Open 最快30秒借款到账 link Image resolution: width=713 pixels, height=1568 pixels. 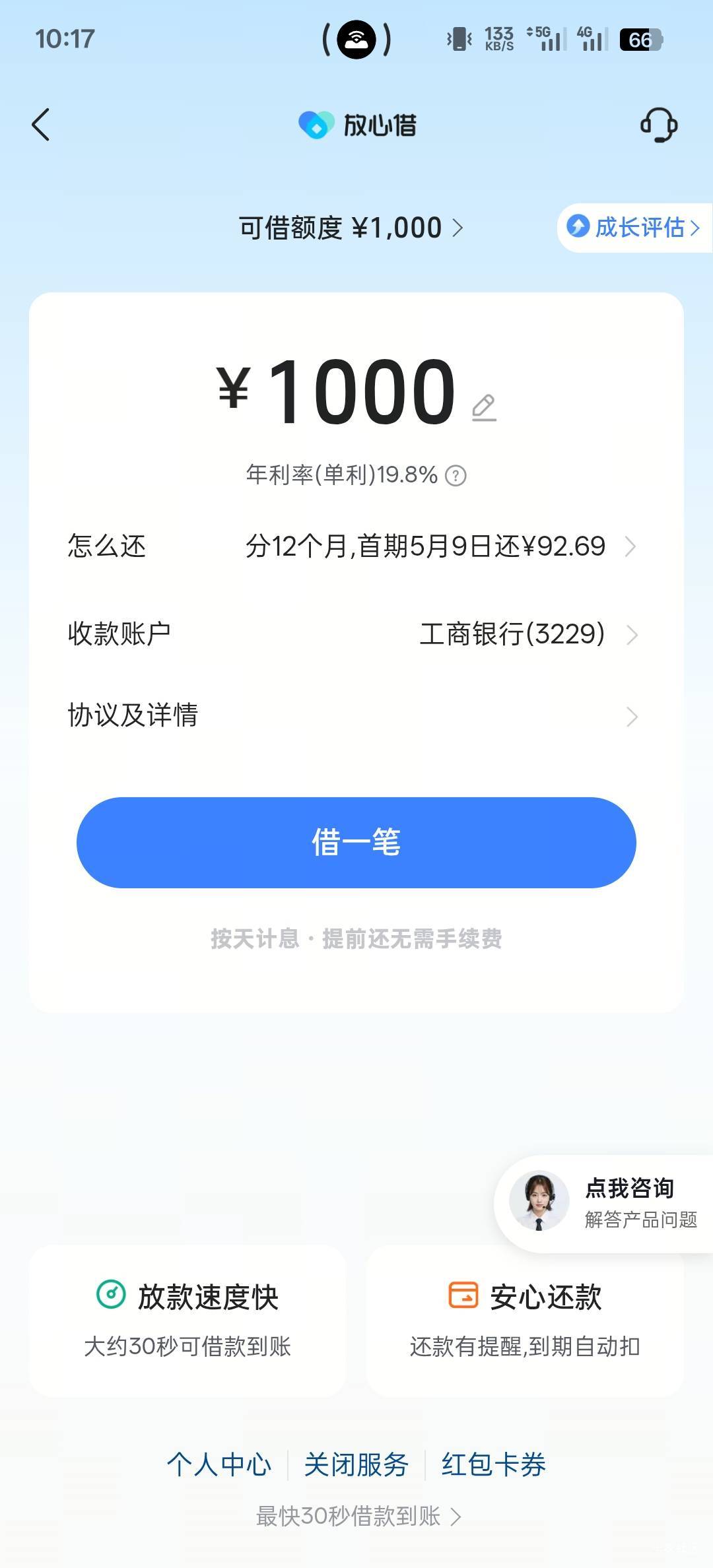coord(358,1517)
